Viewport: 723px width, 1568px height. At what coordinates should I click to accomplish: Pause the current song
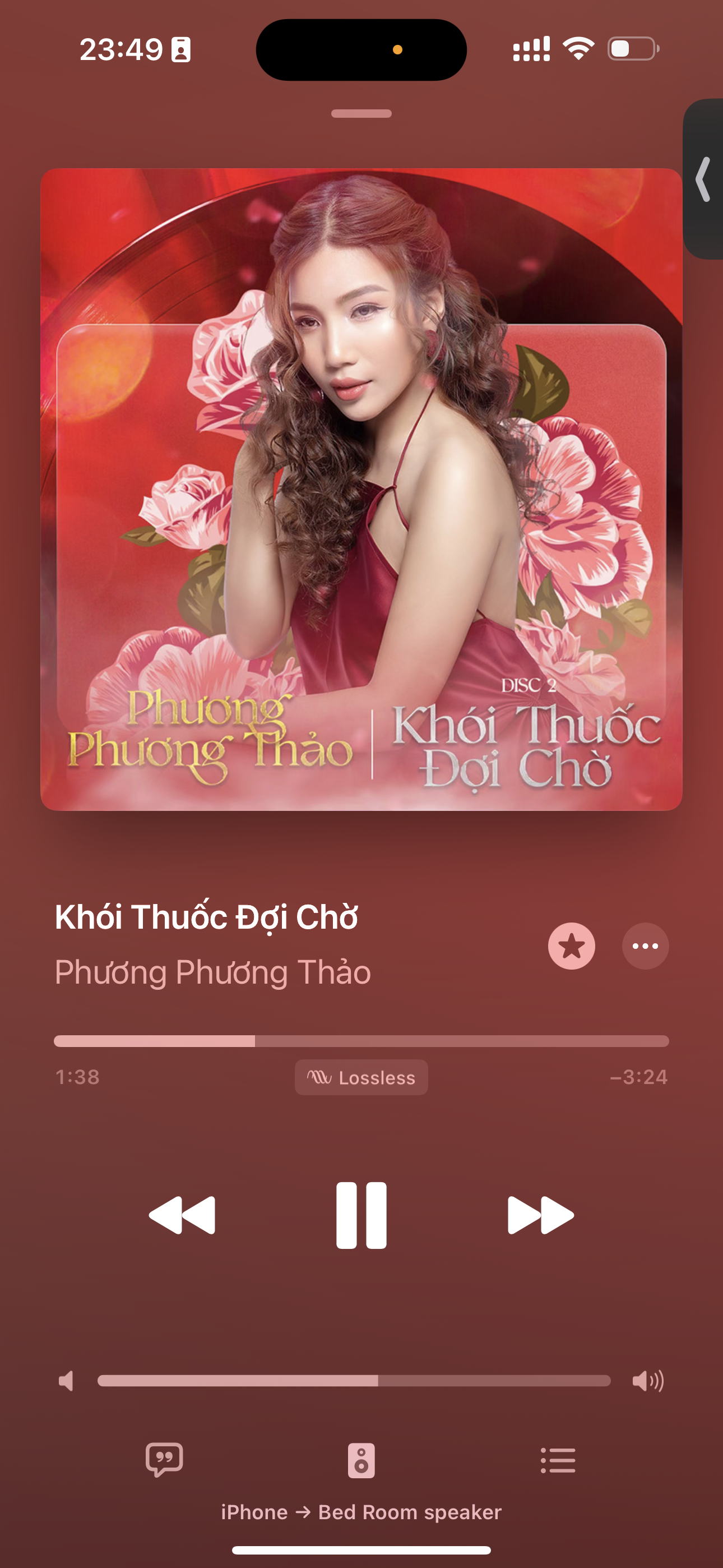[x=361, y=1215]
